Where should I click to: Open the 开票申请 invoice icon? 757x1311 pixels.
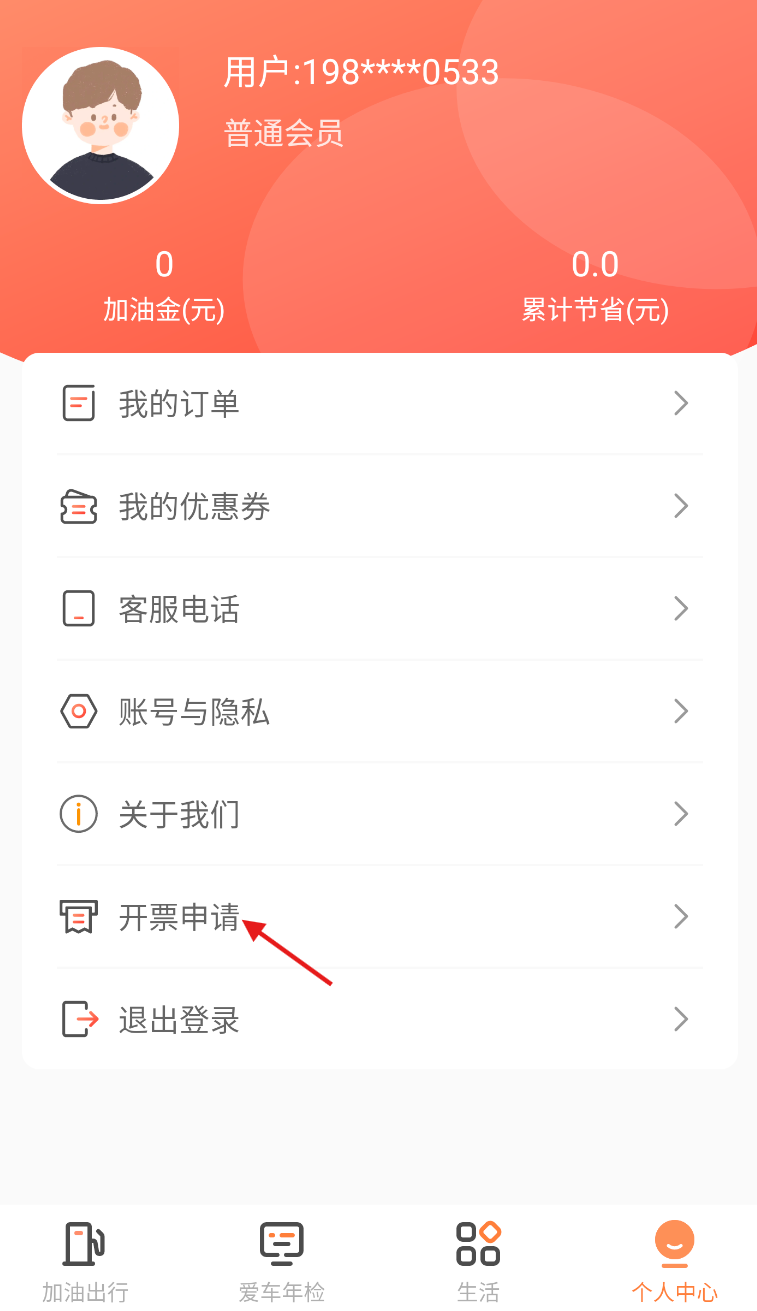[x=79, y=916]
